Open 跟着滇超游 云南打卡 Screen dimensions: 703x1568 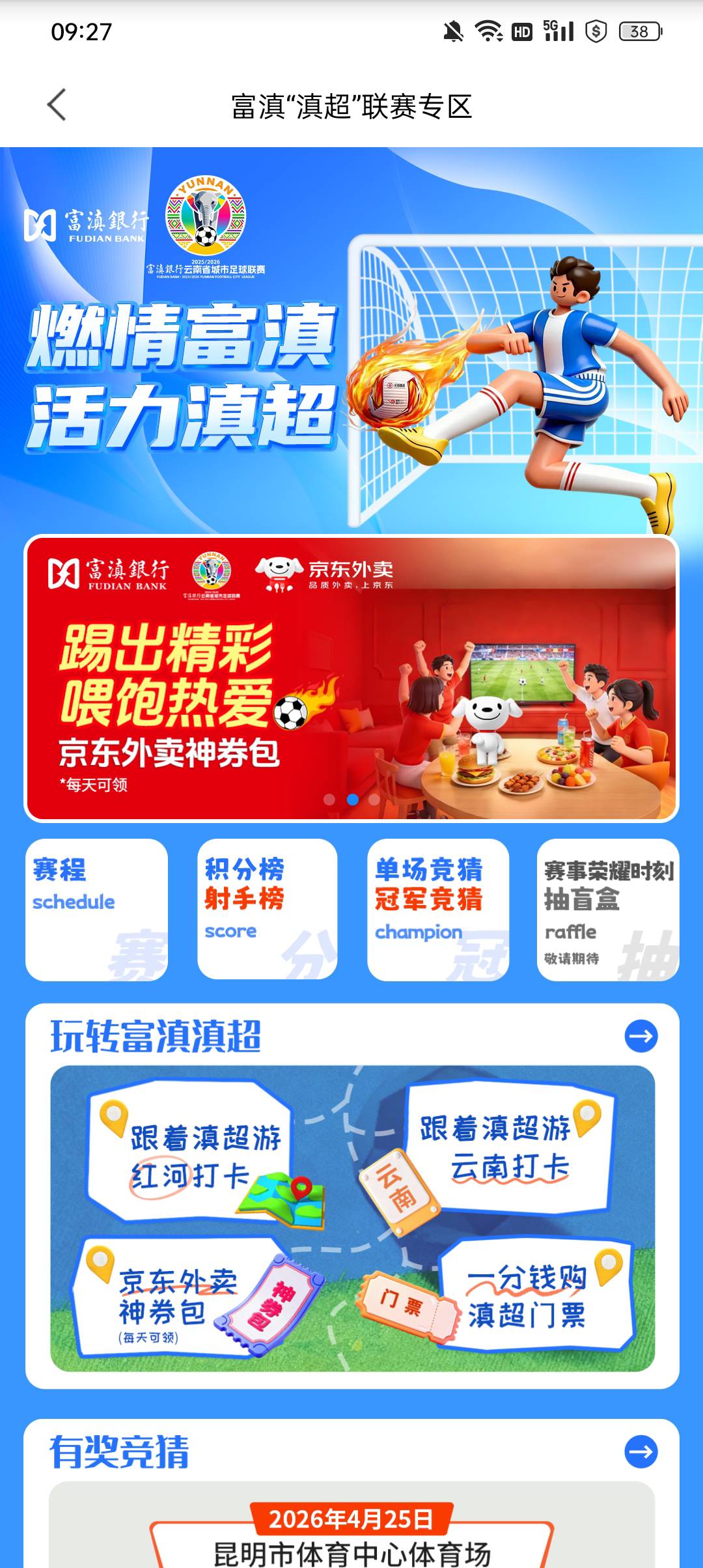509,1147
